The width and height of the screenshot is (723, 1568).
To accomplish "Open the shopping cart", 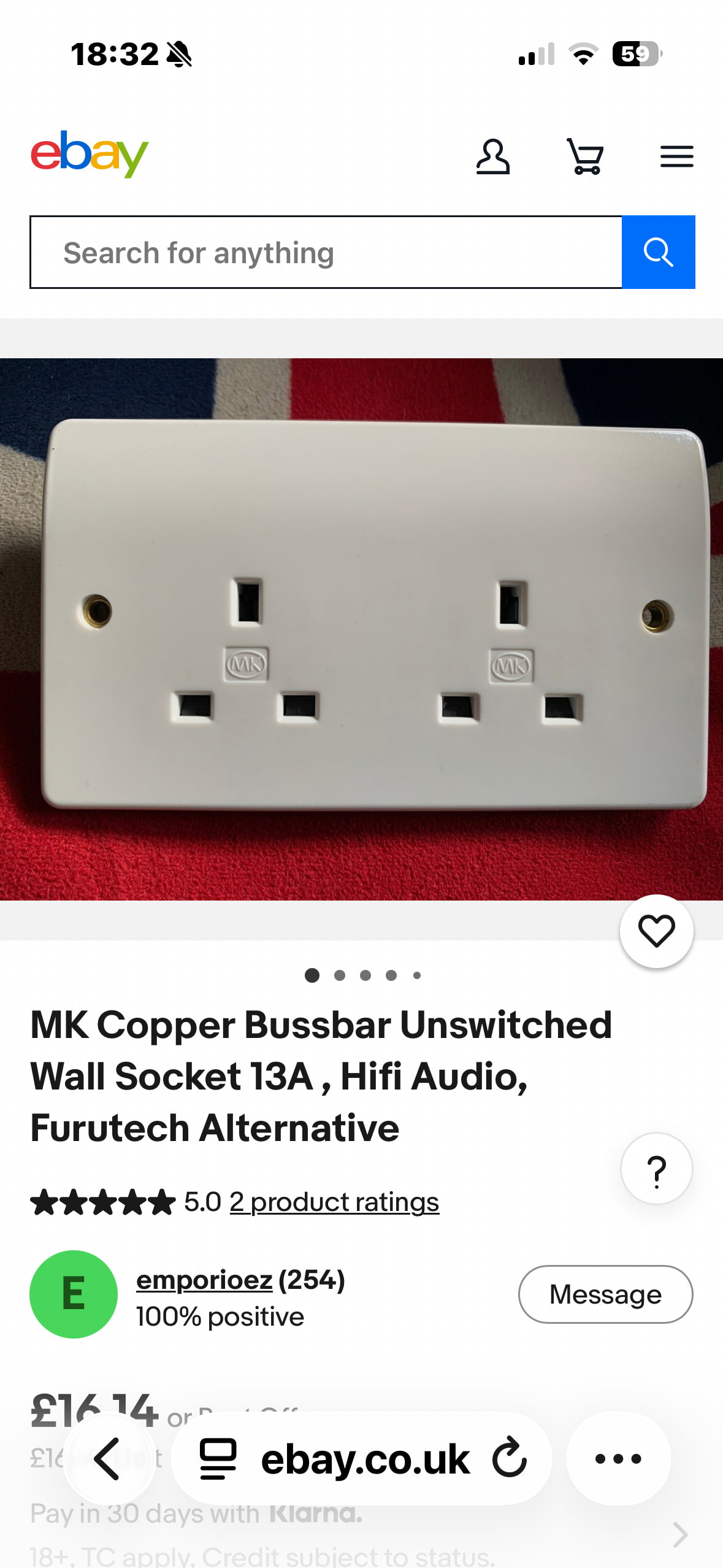I will [585, 157].
